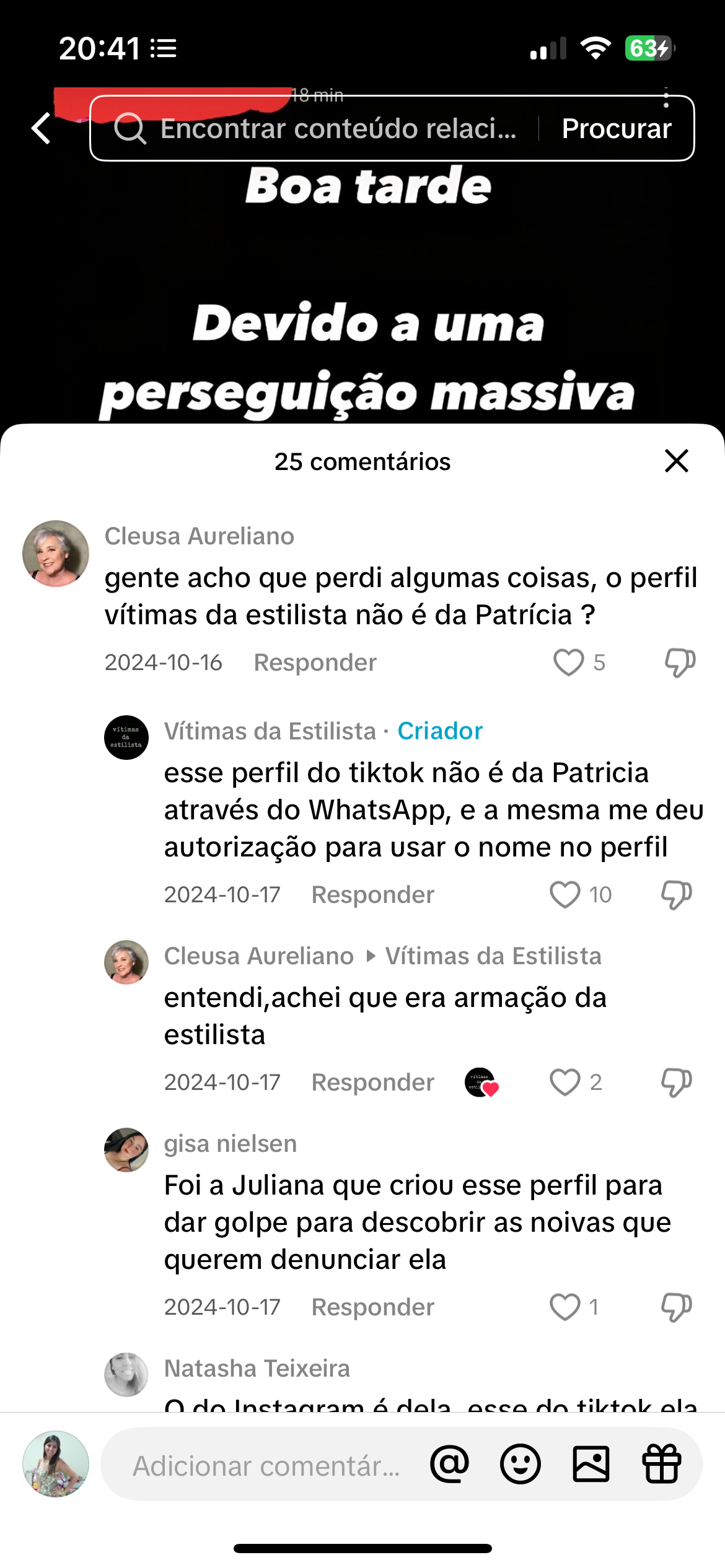Reply to gisa nielsen's comment

pos(372,1307)
